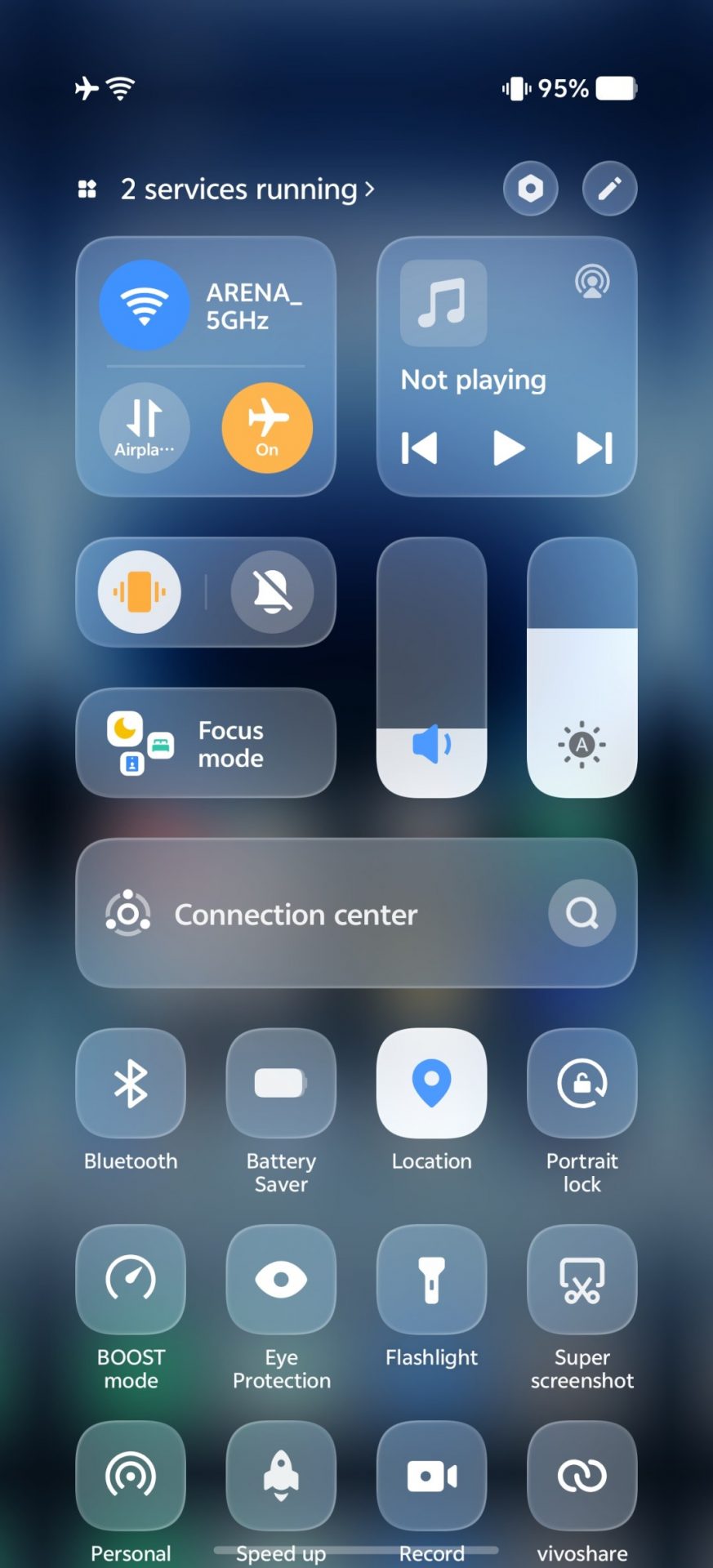The height and width of the screenshot is (1568, 713).
Task: Enable Battery Saver
Action: 281,1083
